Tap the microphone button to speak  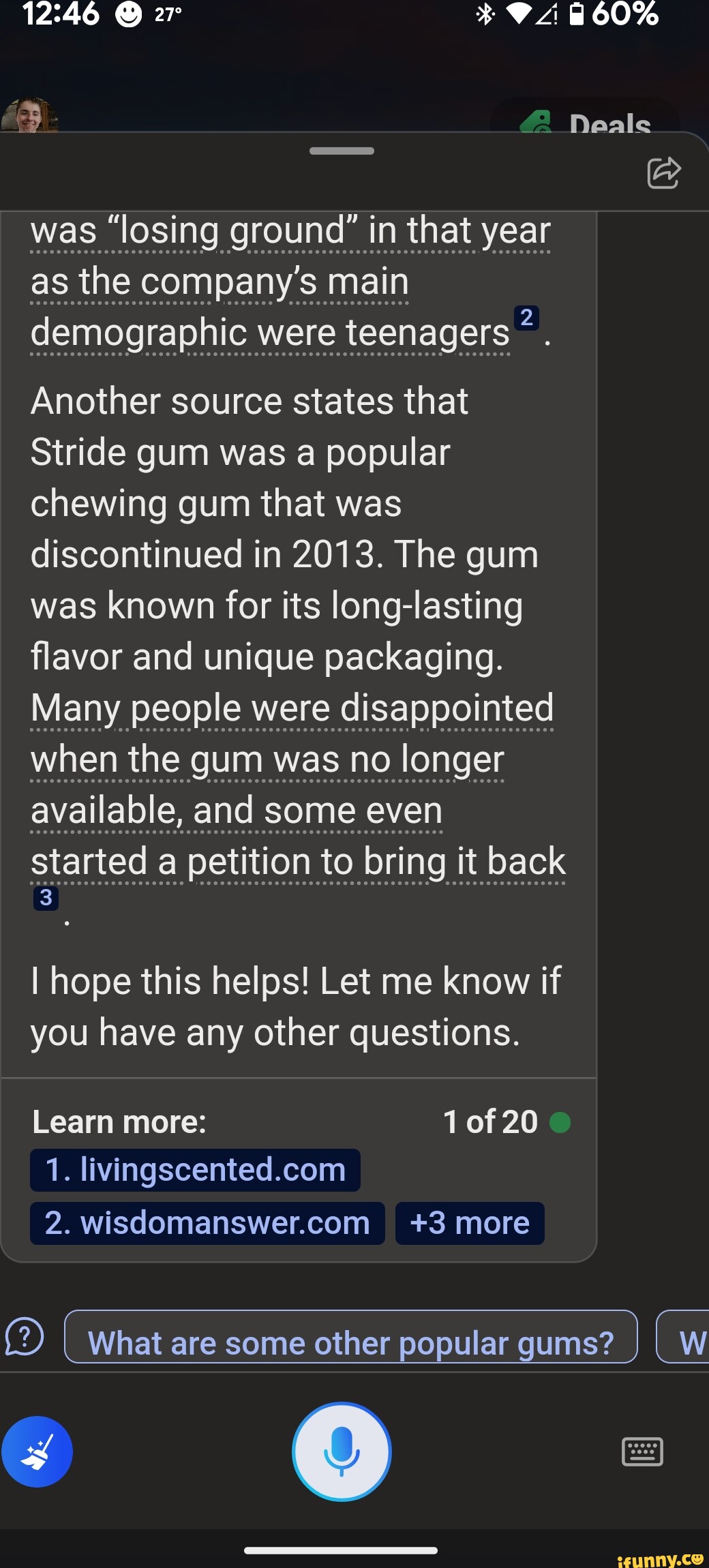pos(342,1452)
